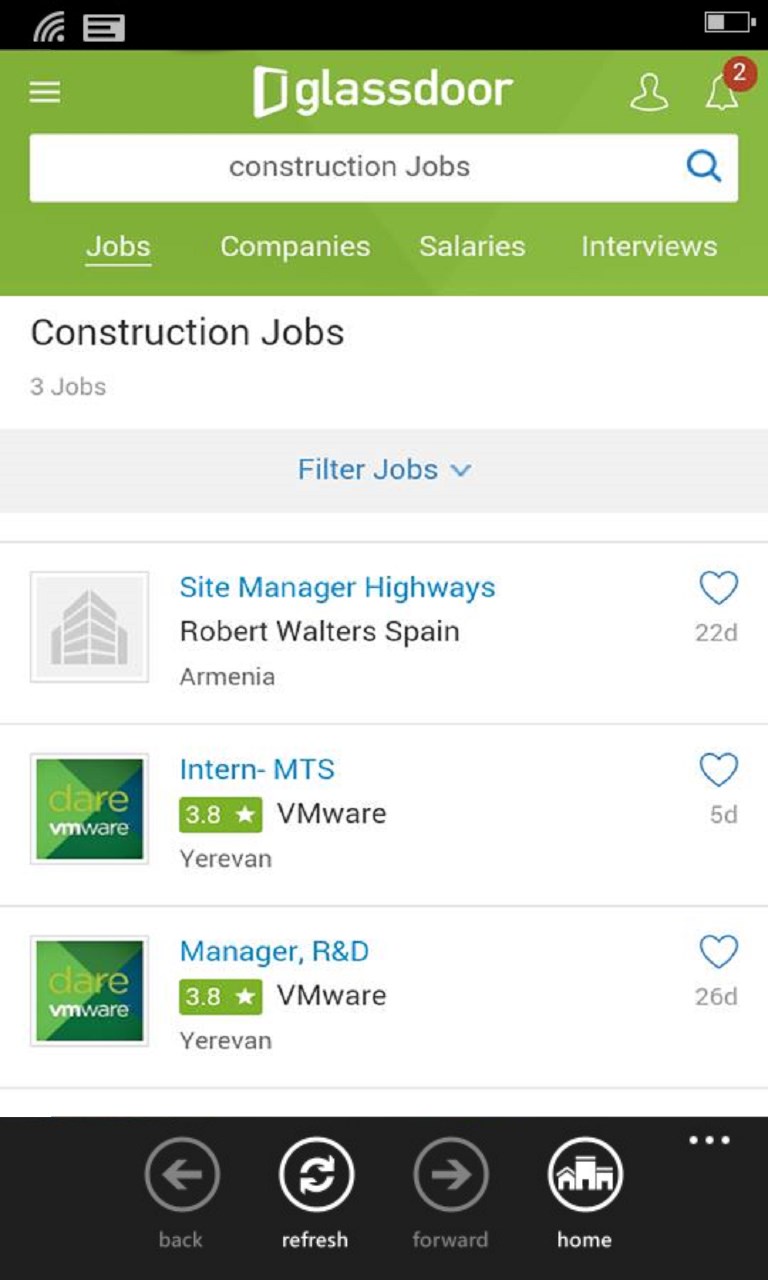Save the Manager, R&D job
The width and height of the screenshot is (768, 1280).
click(718, 952)
